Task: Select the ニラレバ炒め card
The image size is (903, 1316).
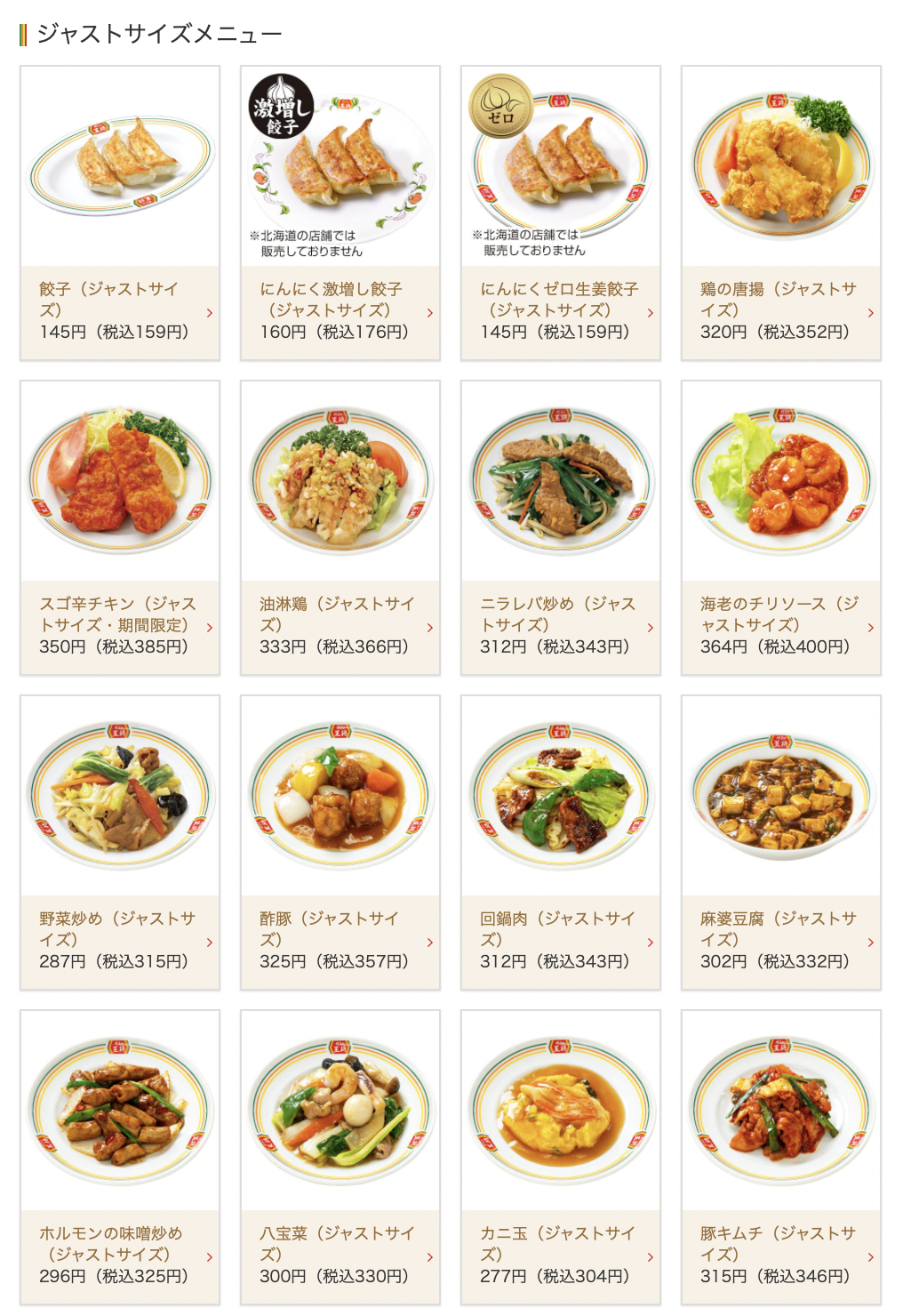Action: (561, 528)
